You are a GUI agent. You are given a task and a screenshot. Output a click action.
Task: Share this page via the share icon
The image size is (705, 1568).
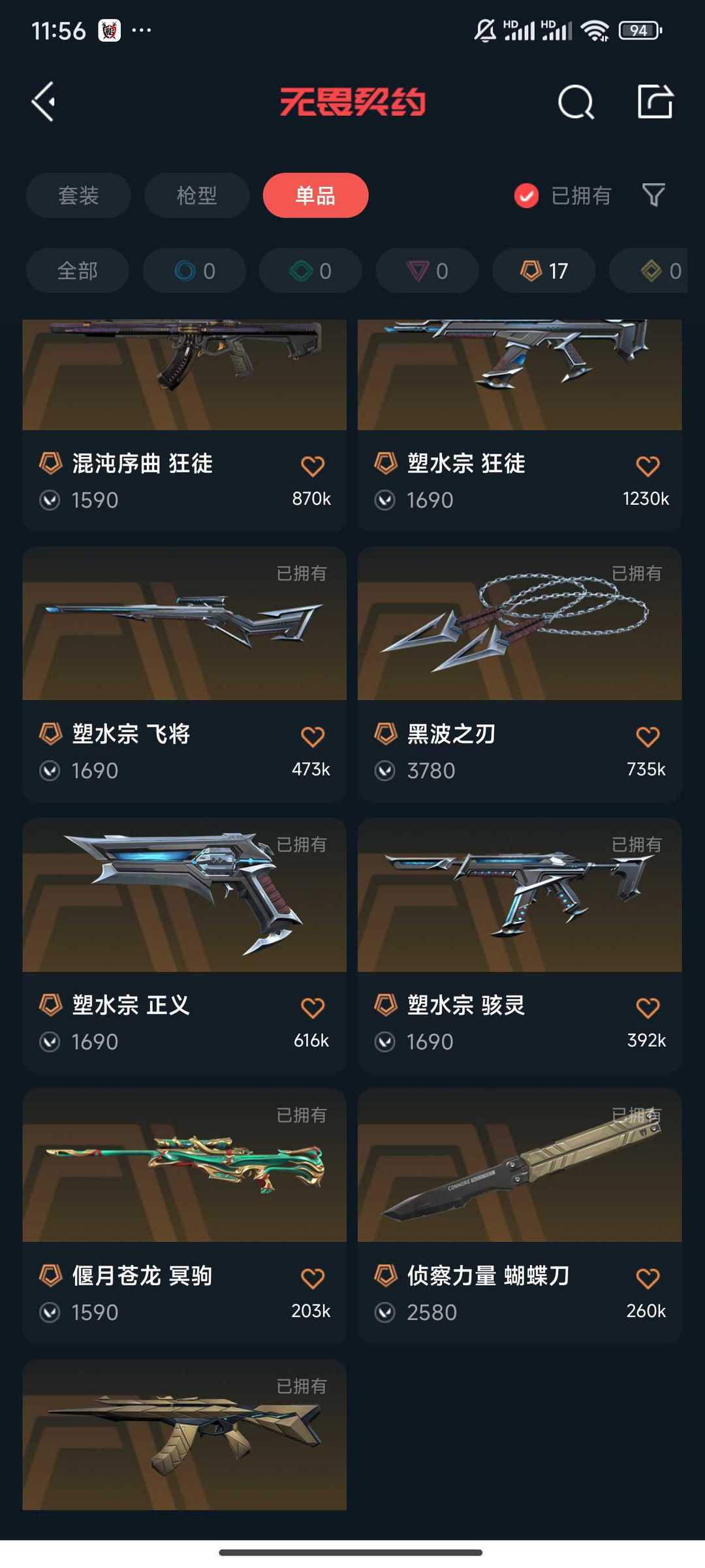[x=655, y=102]
